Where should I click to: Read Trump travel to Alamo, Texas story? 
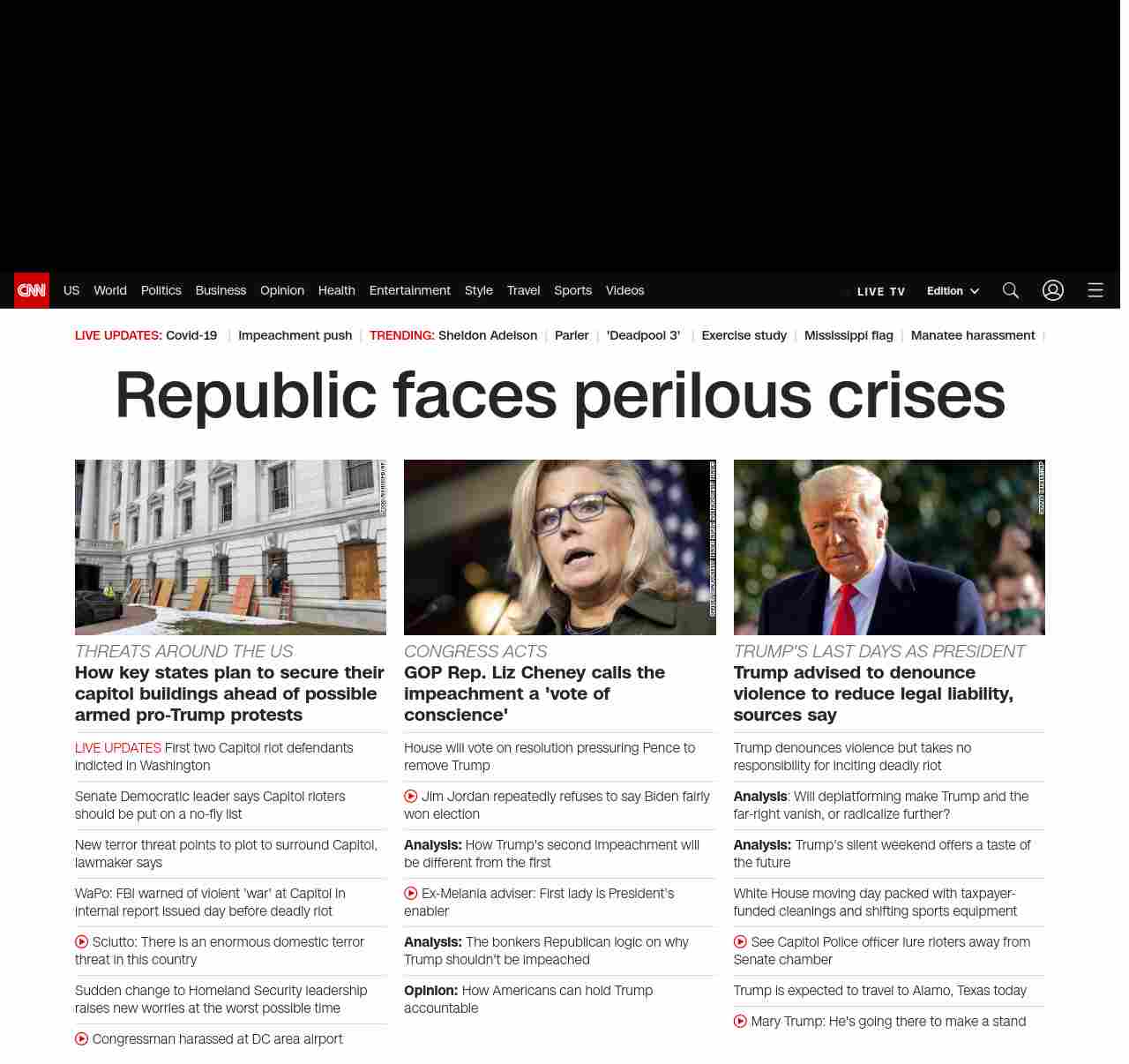[879, 991]
